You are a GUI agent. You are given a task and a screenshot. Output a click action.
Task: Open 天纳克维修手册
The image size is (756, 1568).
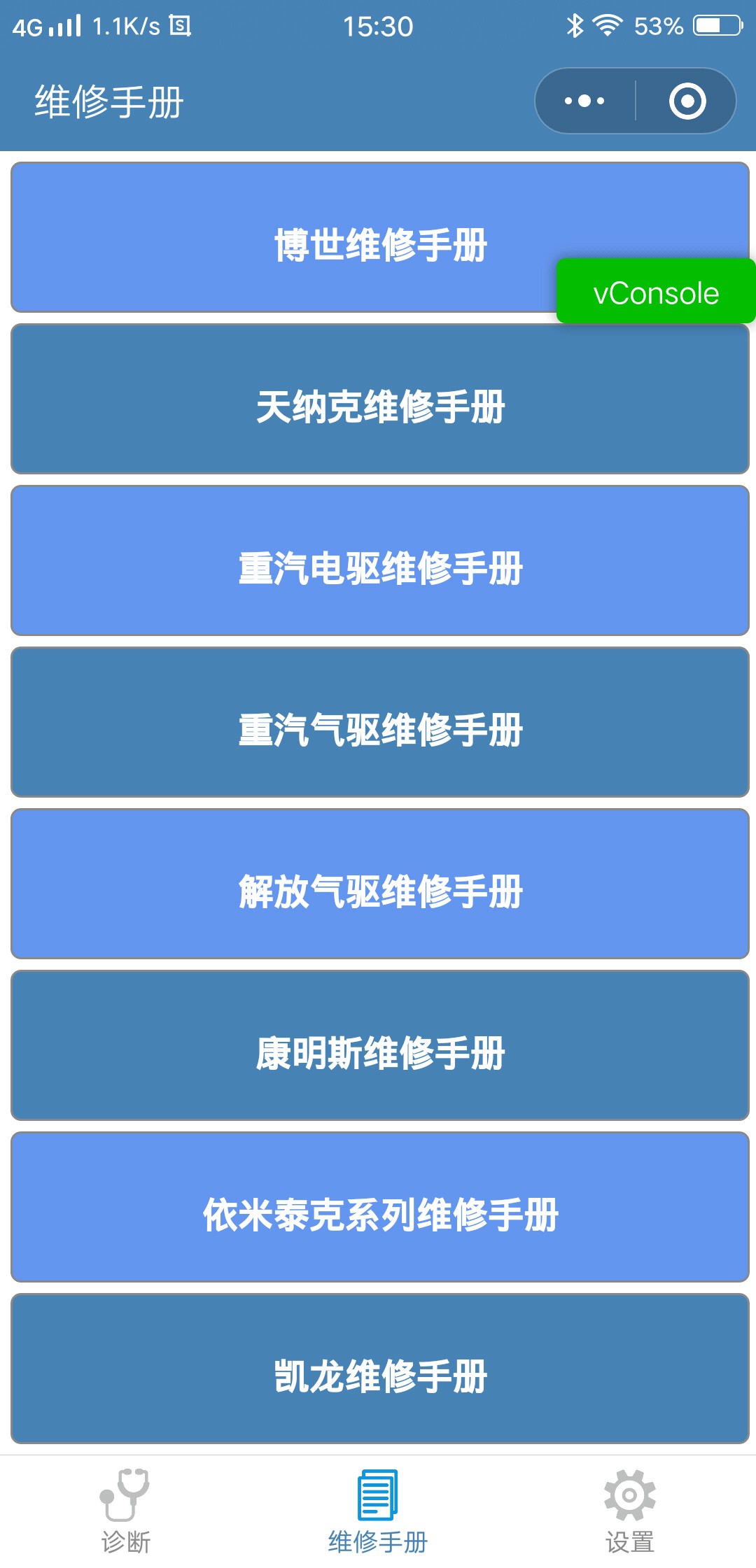[x=380, y=399]
